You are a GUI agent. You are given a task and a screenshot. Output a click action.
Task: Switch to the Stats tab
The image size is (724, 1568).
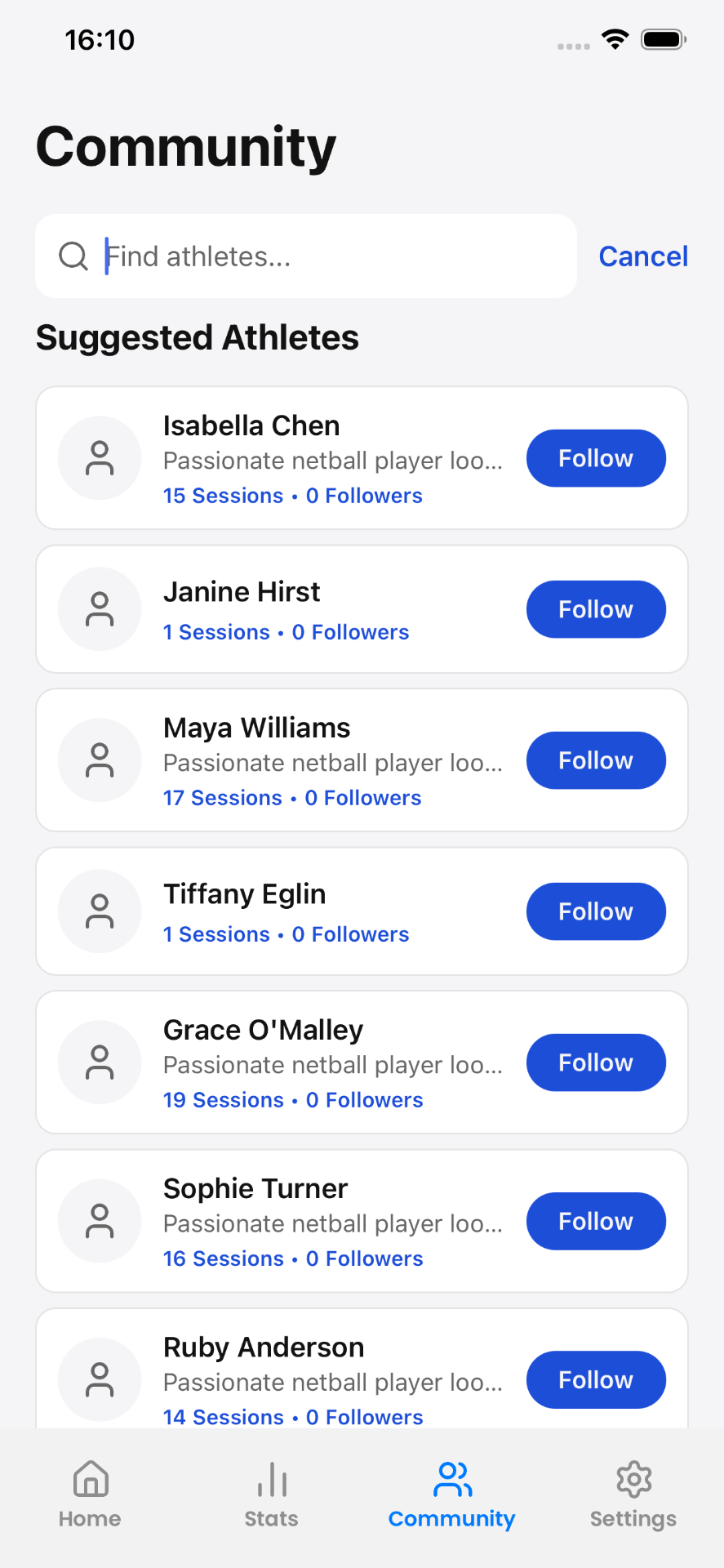270,1494
